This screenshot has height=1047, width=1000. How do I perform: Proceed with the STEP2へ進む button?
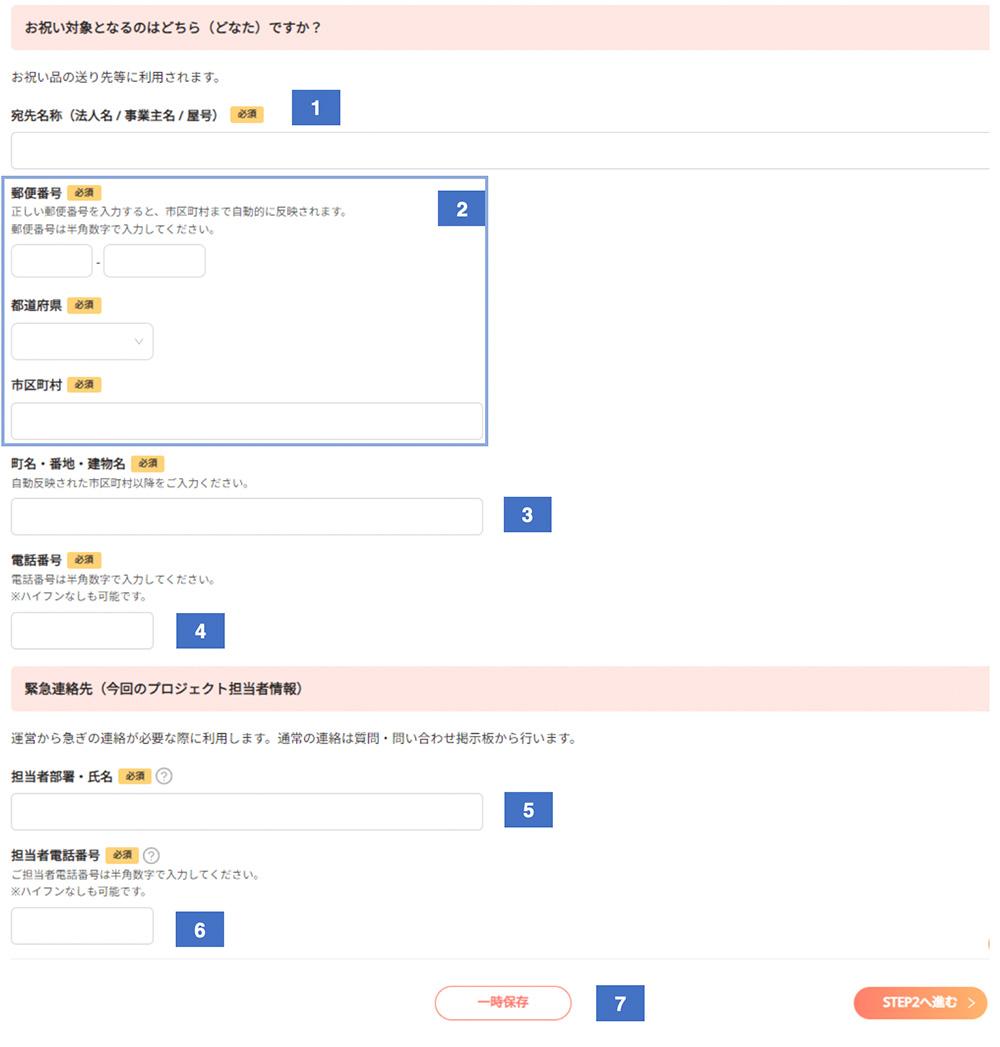920,1002
